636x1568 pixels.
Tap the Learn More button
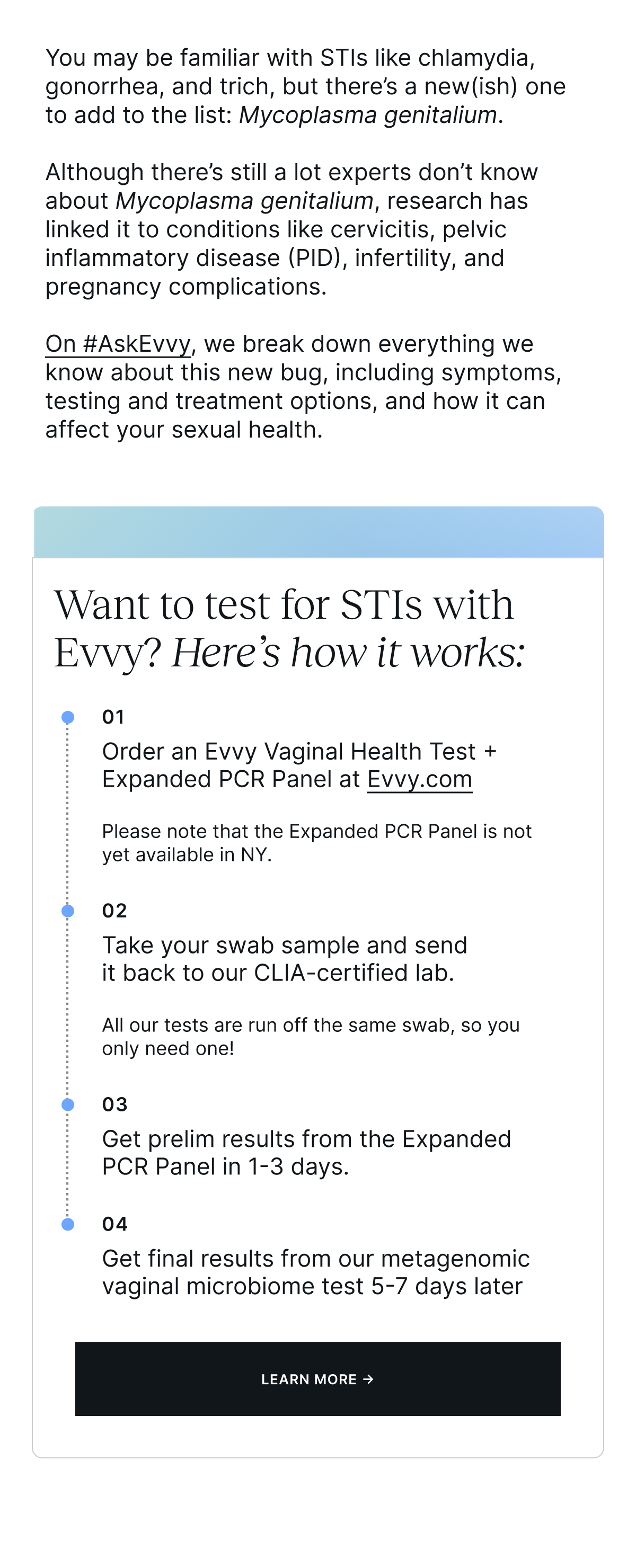[317, 1379]
